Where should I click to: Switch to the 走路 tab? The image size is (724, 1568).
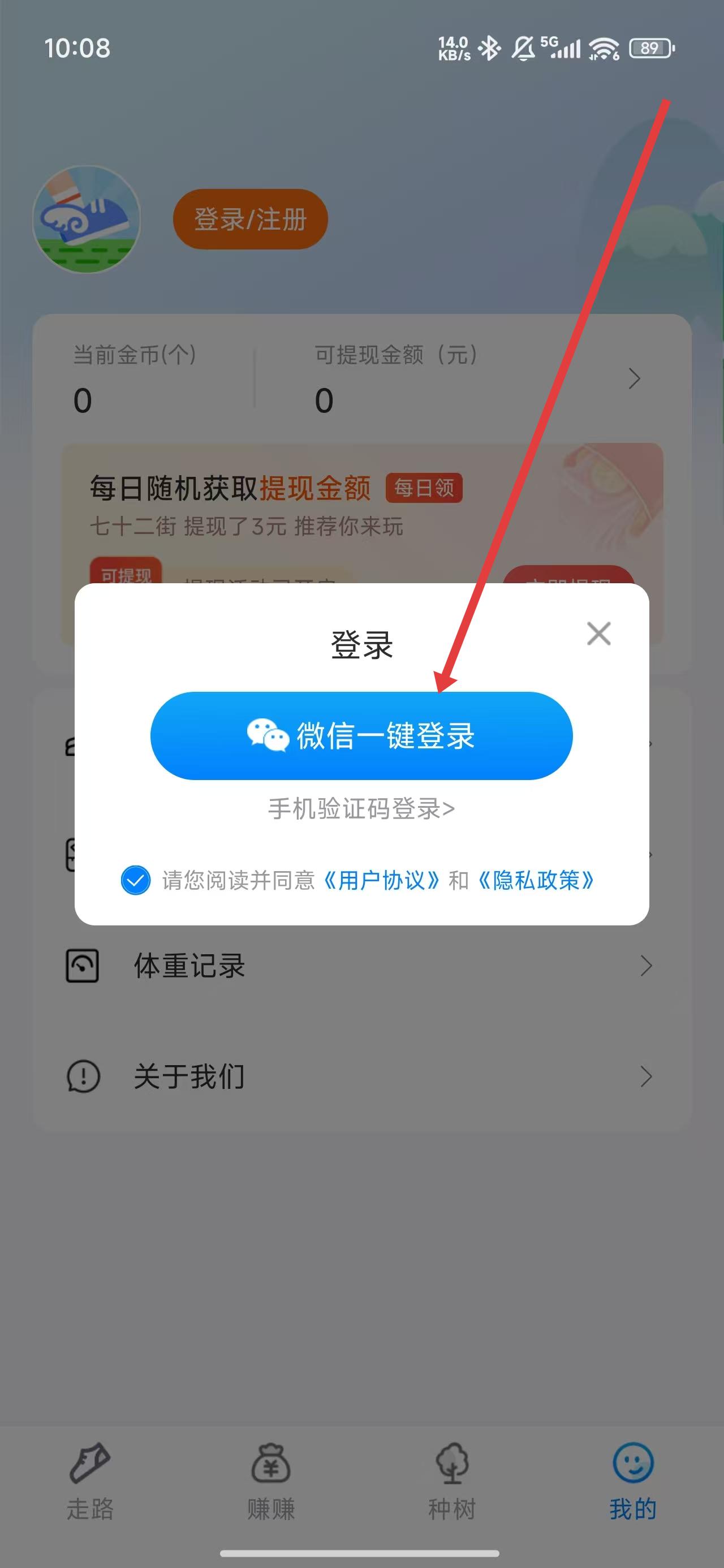pyautogui.click(x=90, y=1480)
